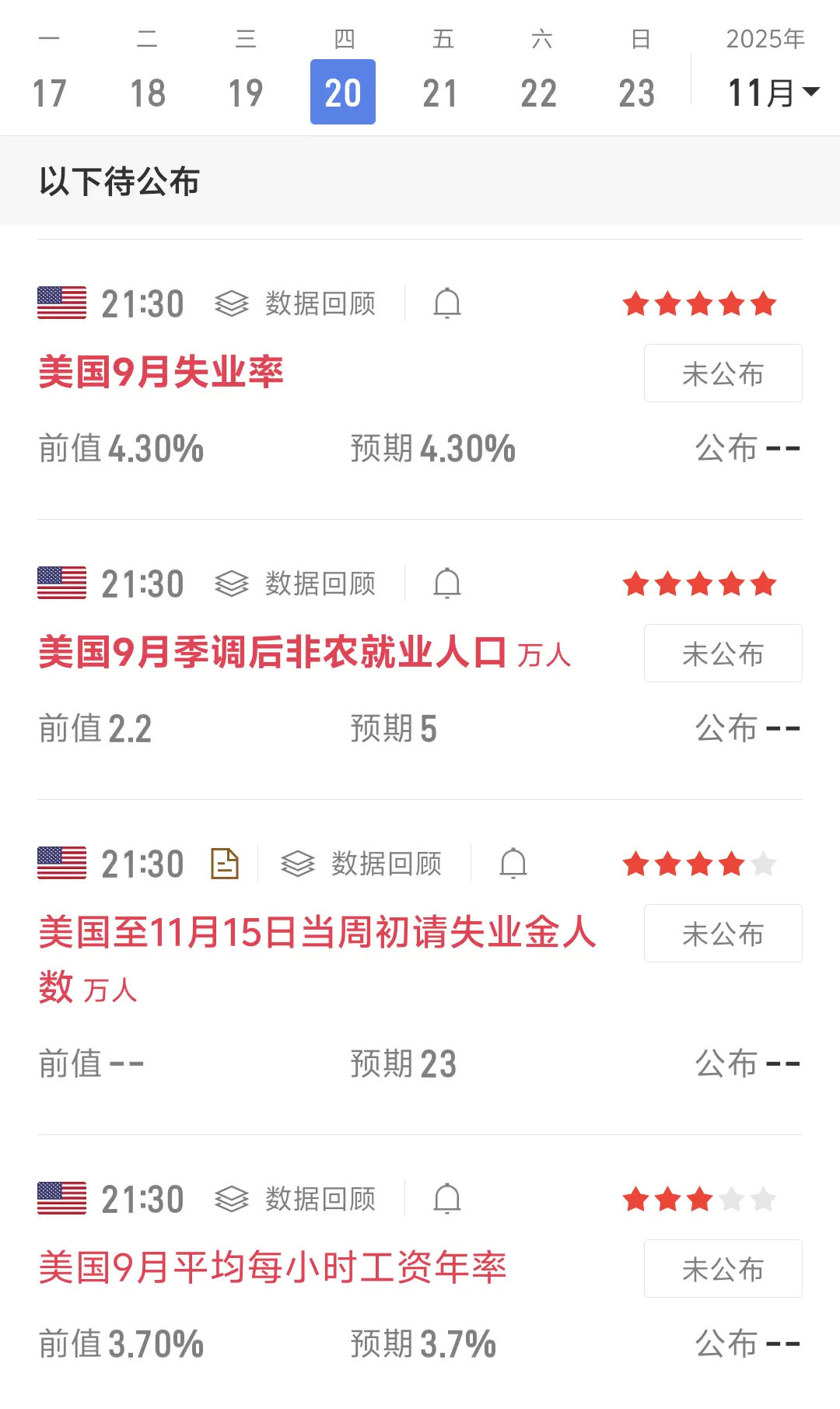The width and height of the screenshot is (840, 1409).
Task: Jump to Friday the 21st
Action: 440,92
